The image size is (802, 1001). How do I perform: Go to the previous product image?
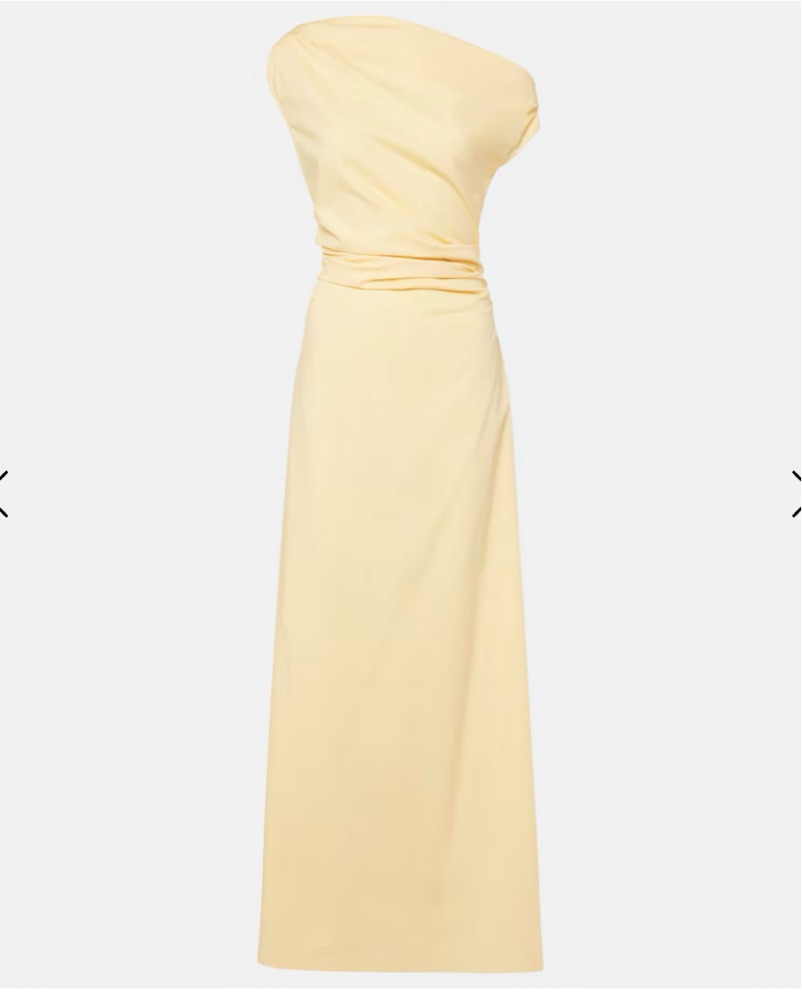click(x=4, y=494)
